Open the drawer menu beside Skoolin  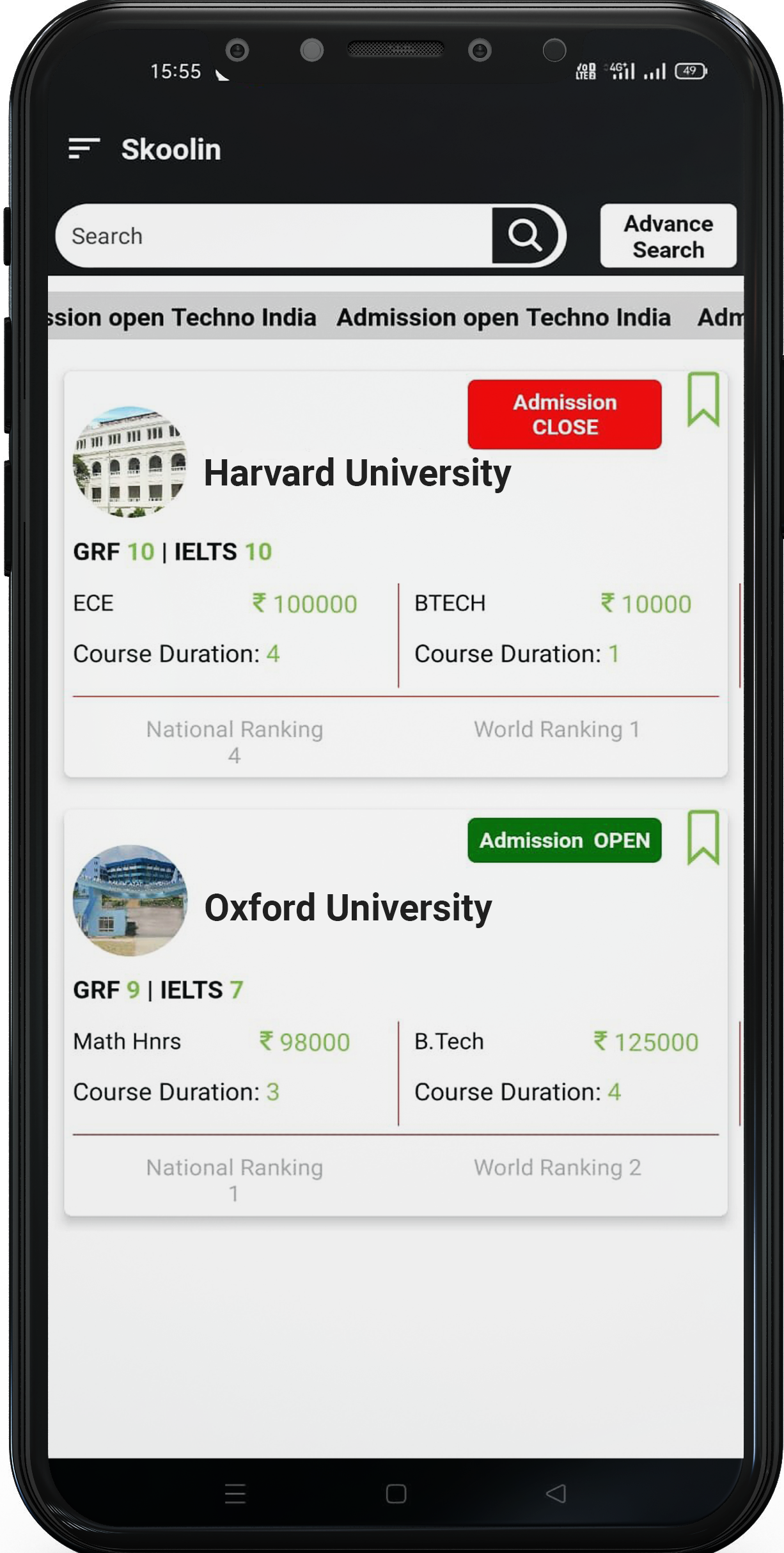click(84, 149)
